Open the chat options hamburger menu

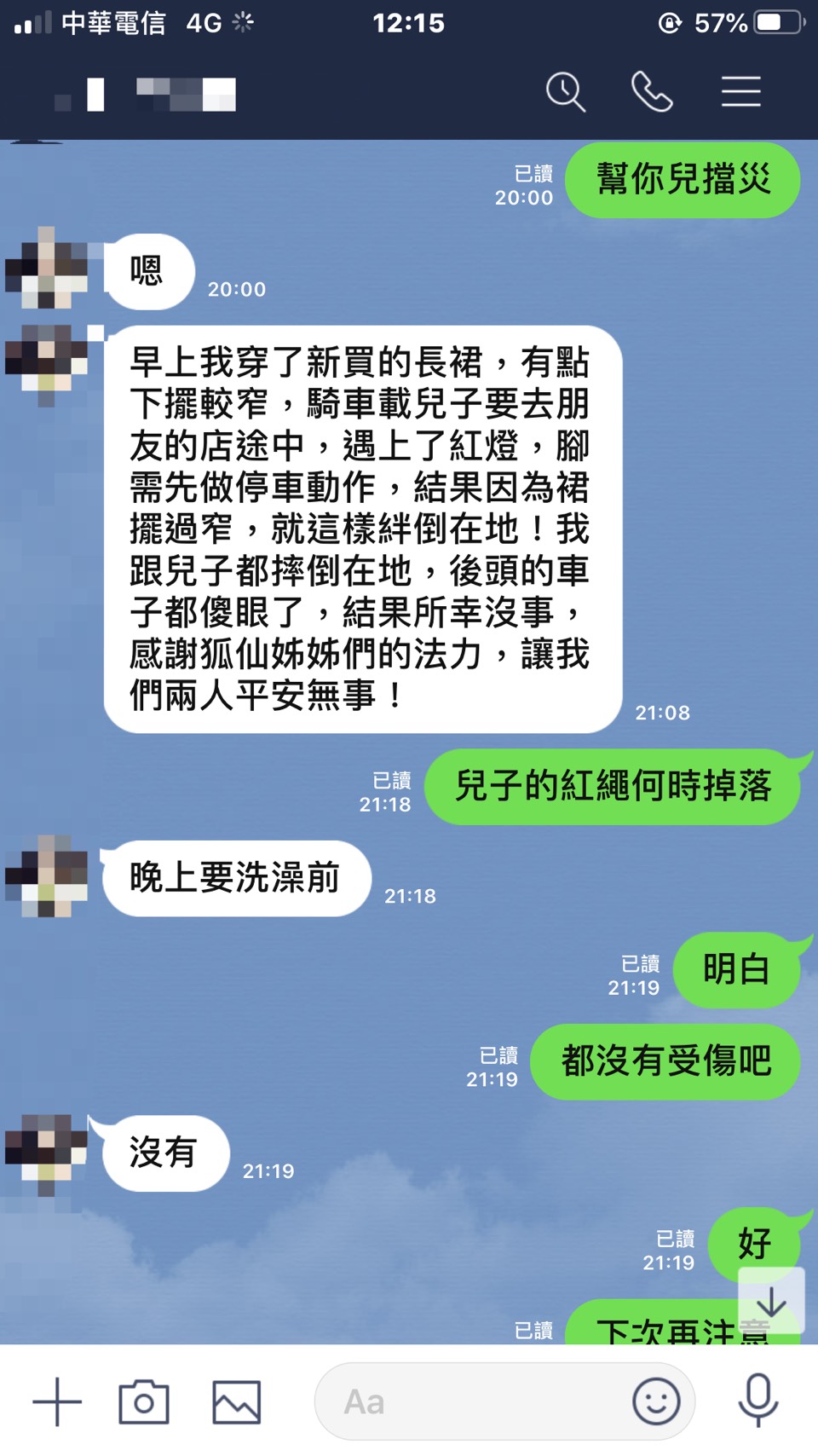pos(740,92)
